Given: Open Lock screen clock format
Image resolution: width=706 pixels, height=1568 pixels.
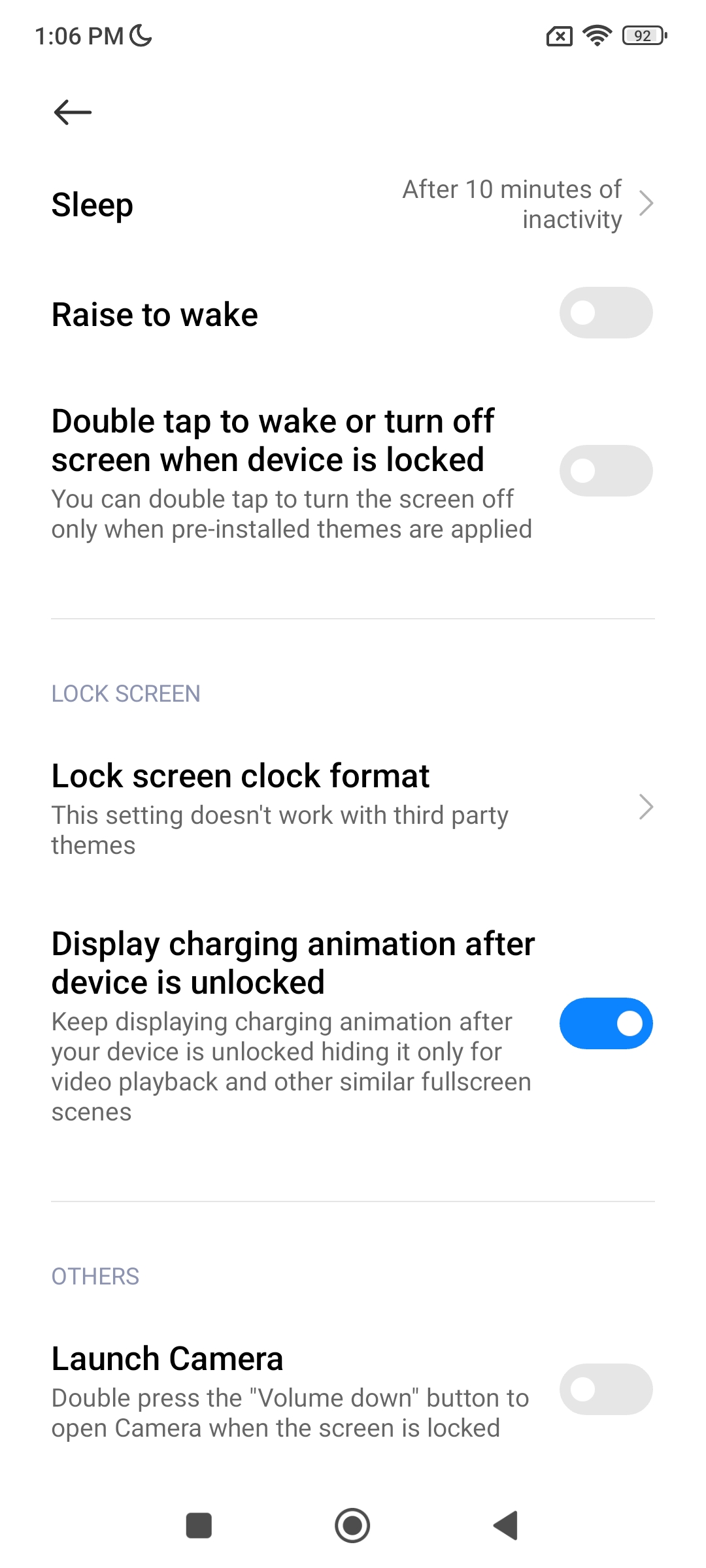Looking at the screenshot, I should point(353,808).
